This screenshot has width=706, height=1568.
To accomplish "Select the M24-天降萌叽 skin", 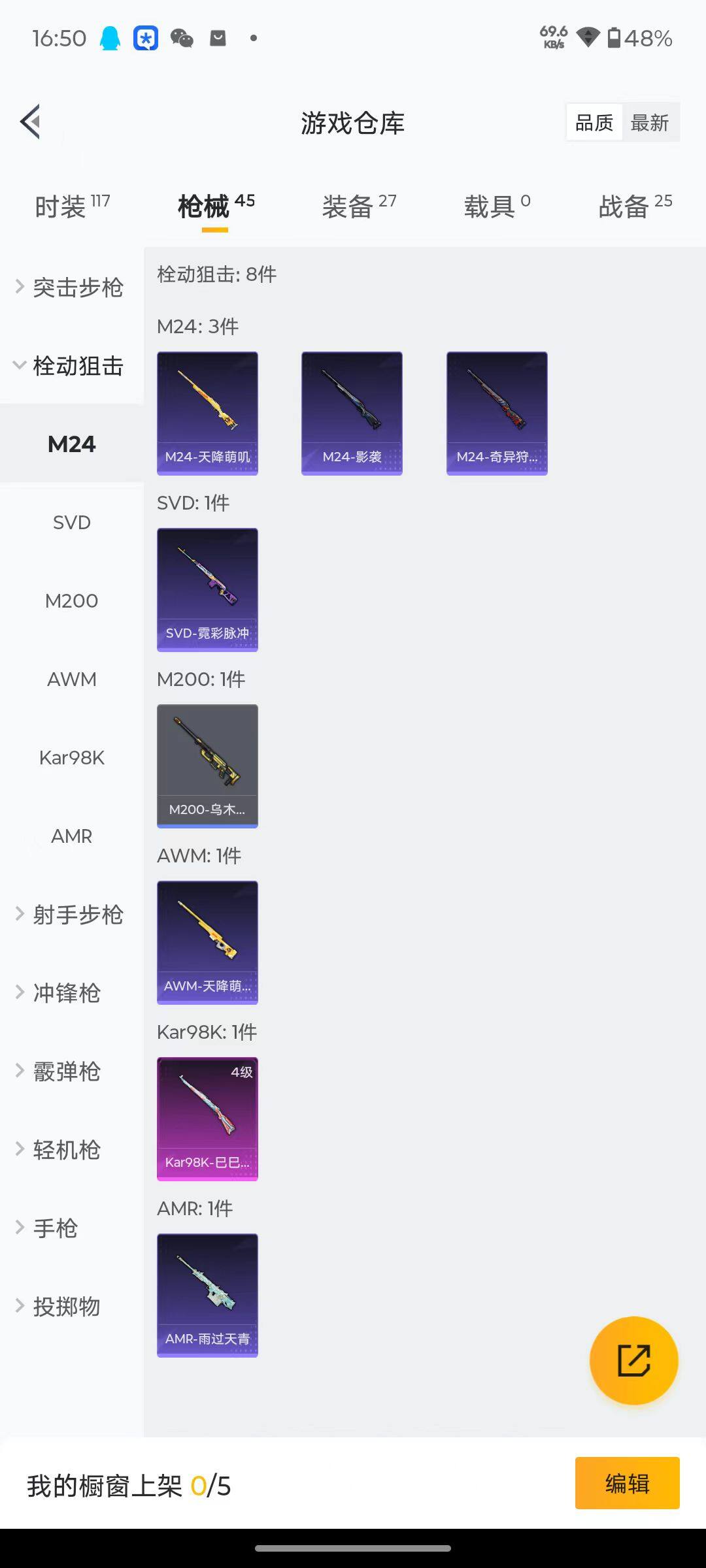I will 207,412.
